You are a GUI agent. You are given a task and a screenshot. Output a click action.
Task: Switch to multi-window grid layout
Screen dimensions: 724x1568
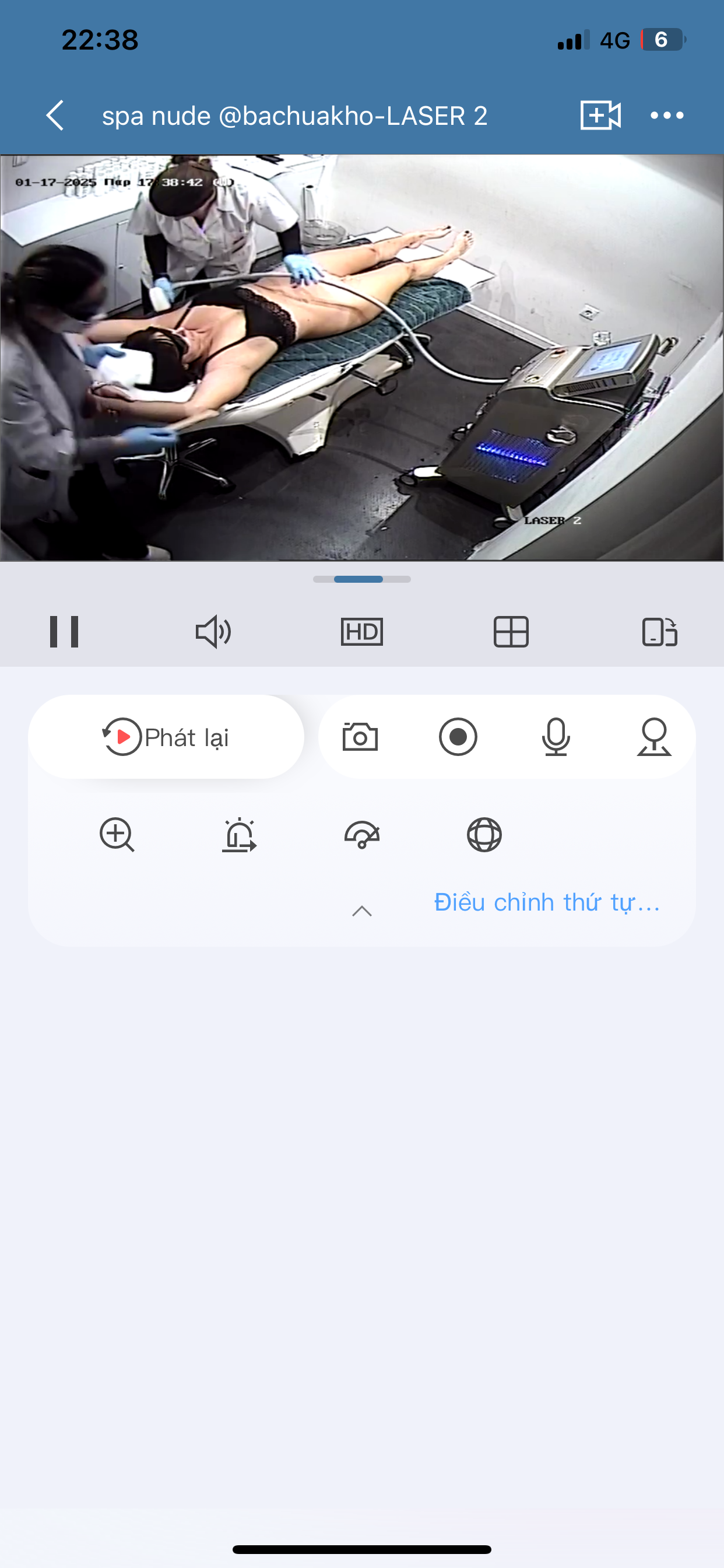pyautogui.click(x=511, y=632)
